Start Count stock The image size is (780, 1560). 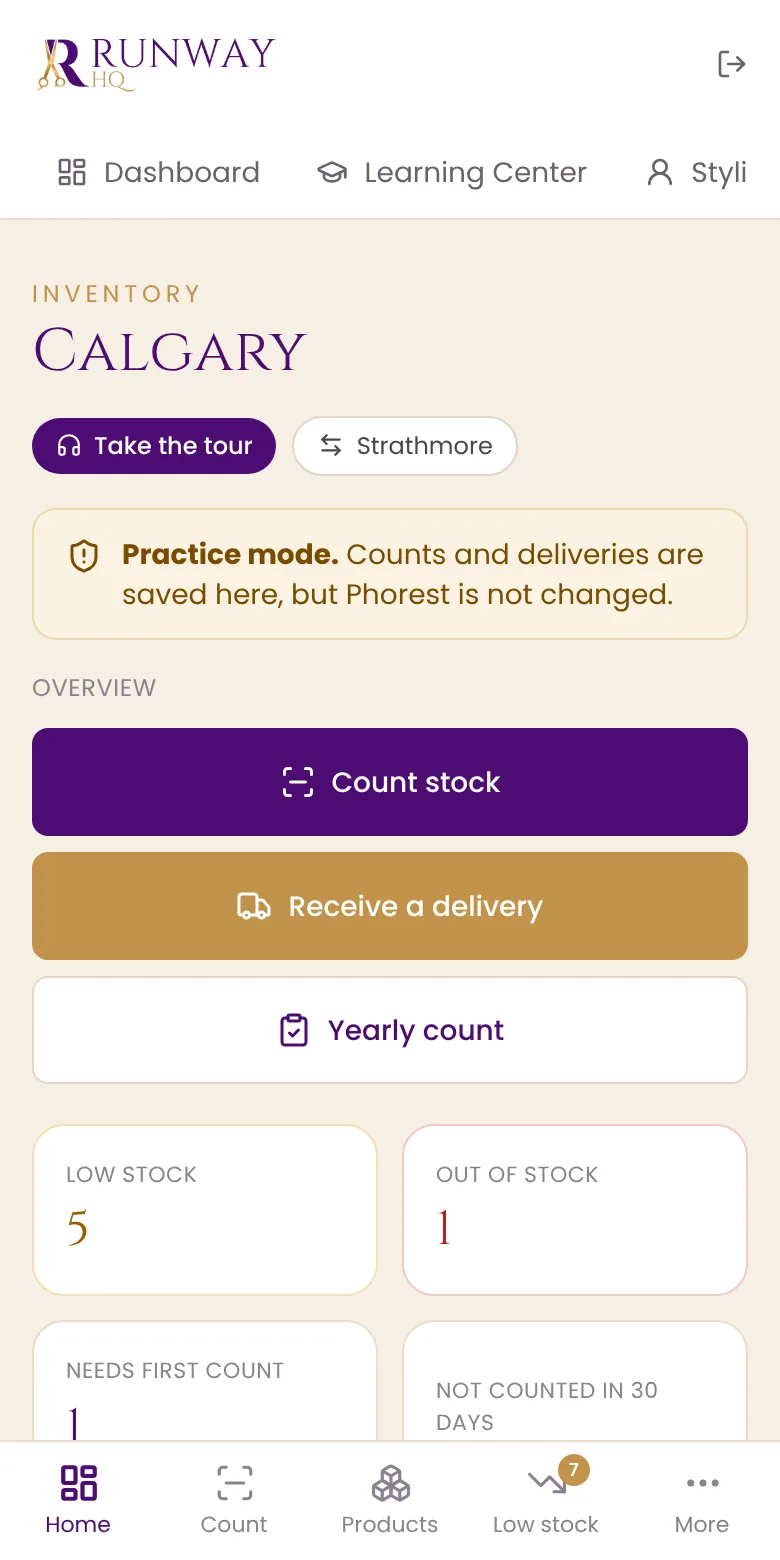[x=390, y=782]
